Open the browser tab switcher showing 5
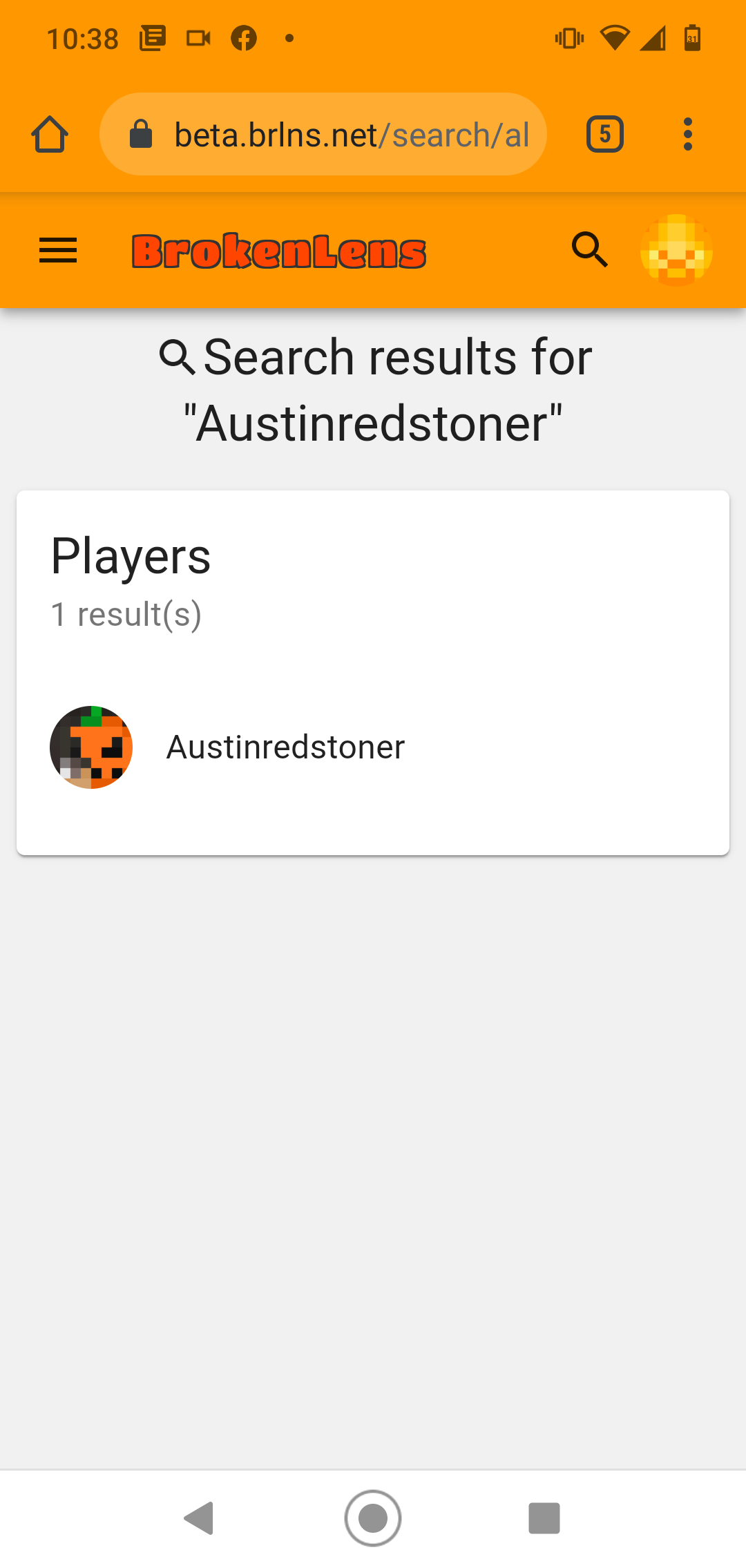Viewport: 746px width, 1568px height. pos(605,134)
